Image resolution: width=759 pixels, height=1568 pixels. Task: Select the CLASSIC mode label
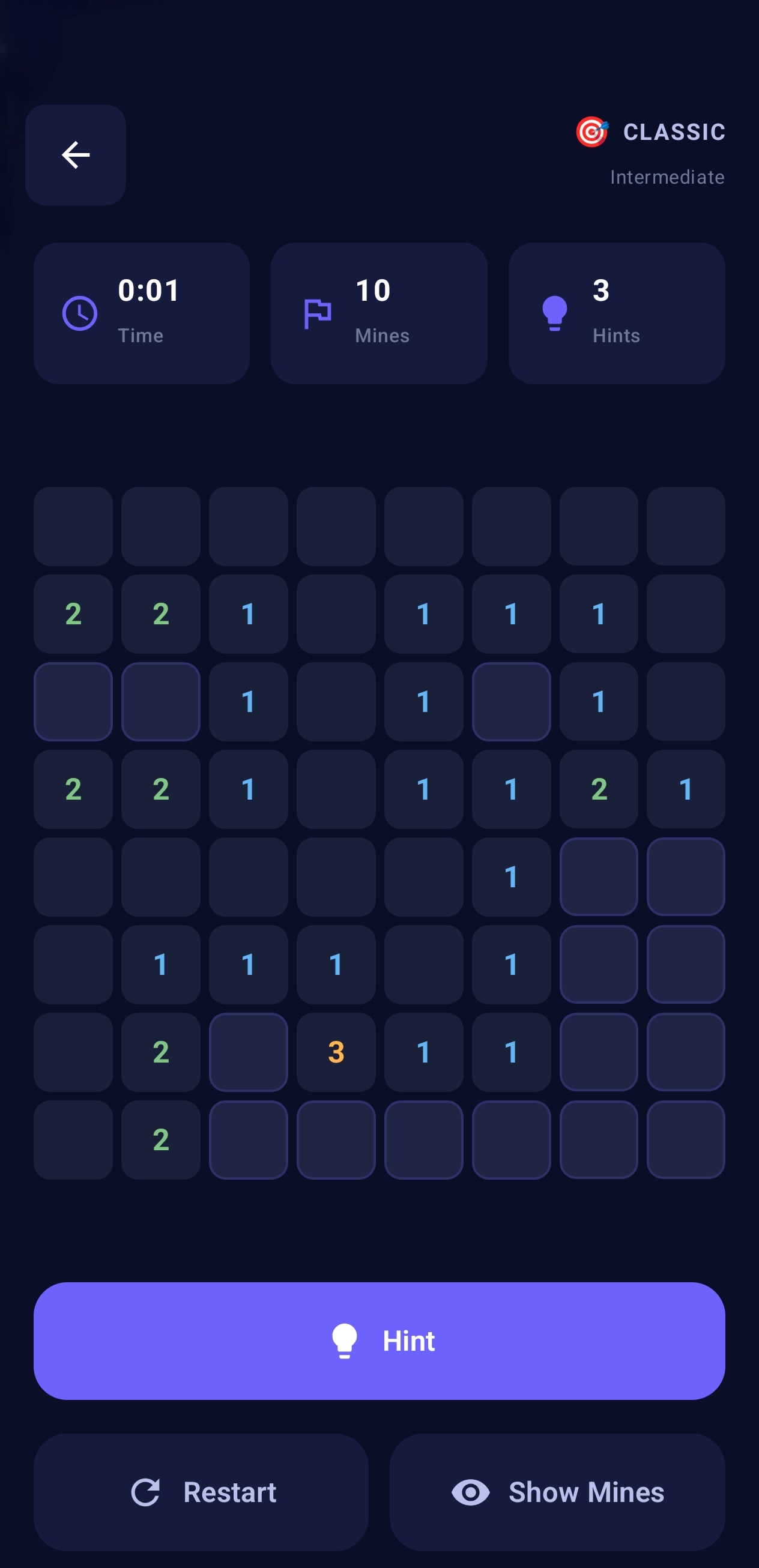[673, 131]
